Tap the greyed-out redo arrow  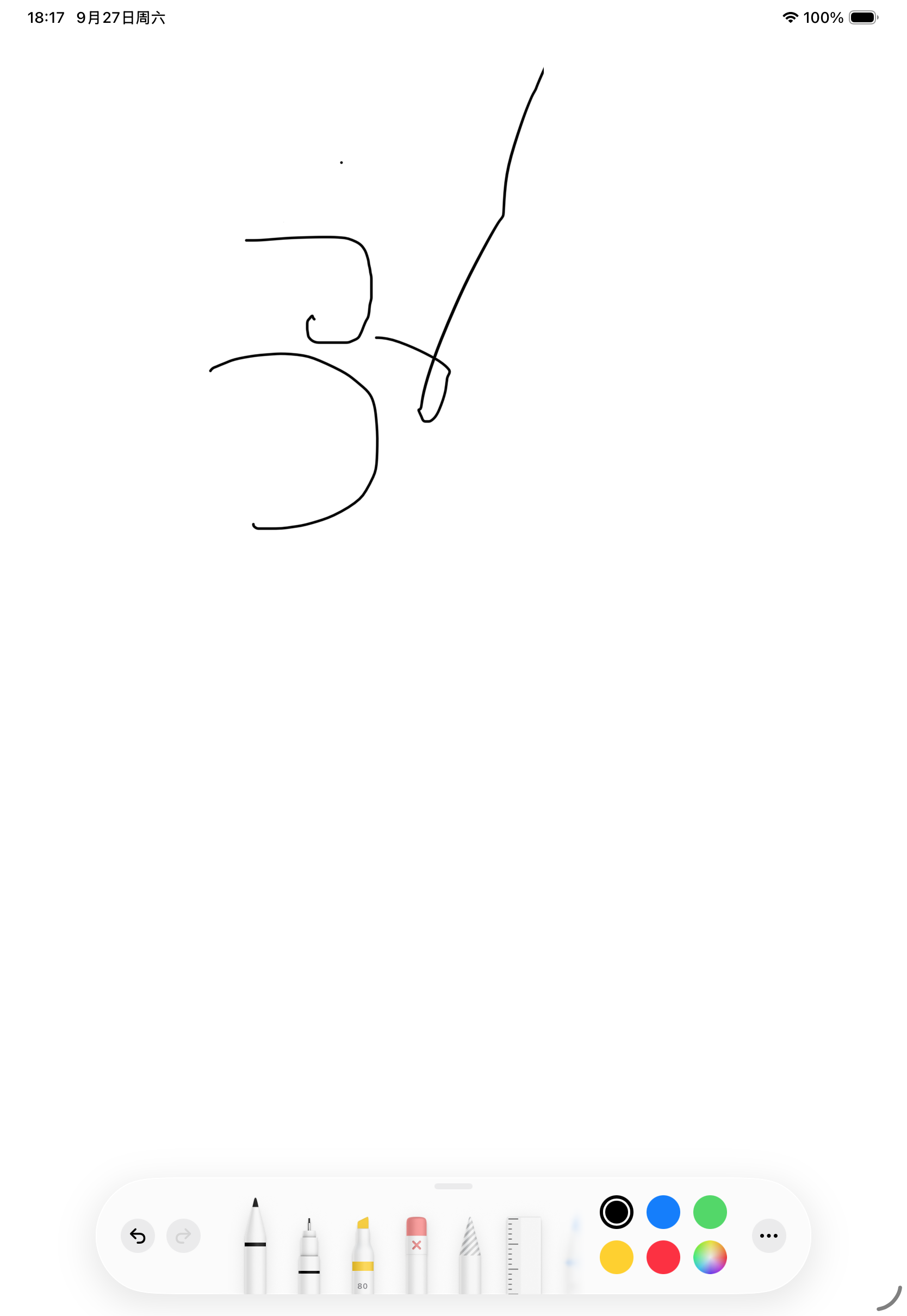[x=183, y=1236]
